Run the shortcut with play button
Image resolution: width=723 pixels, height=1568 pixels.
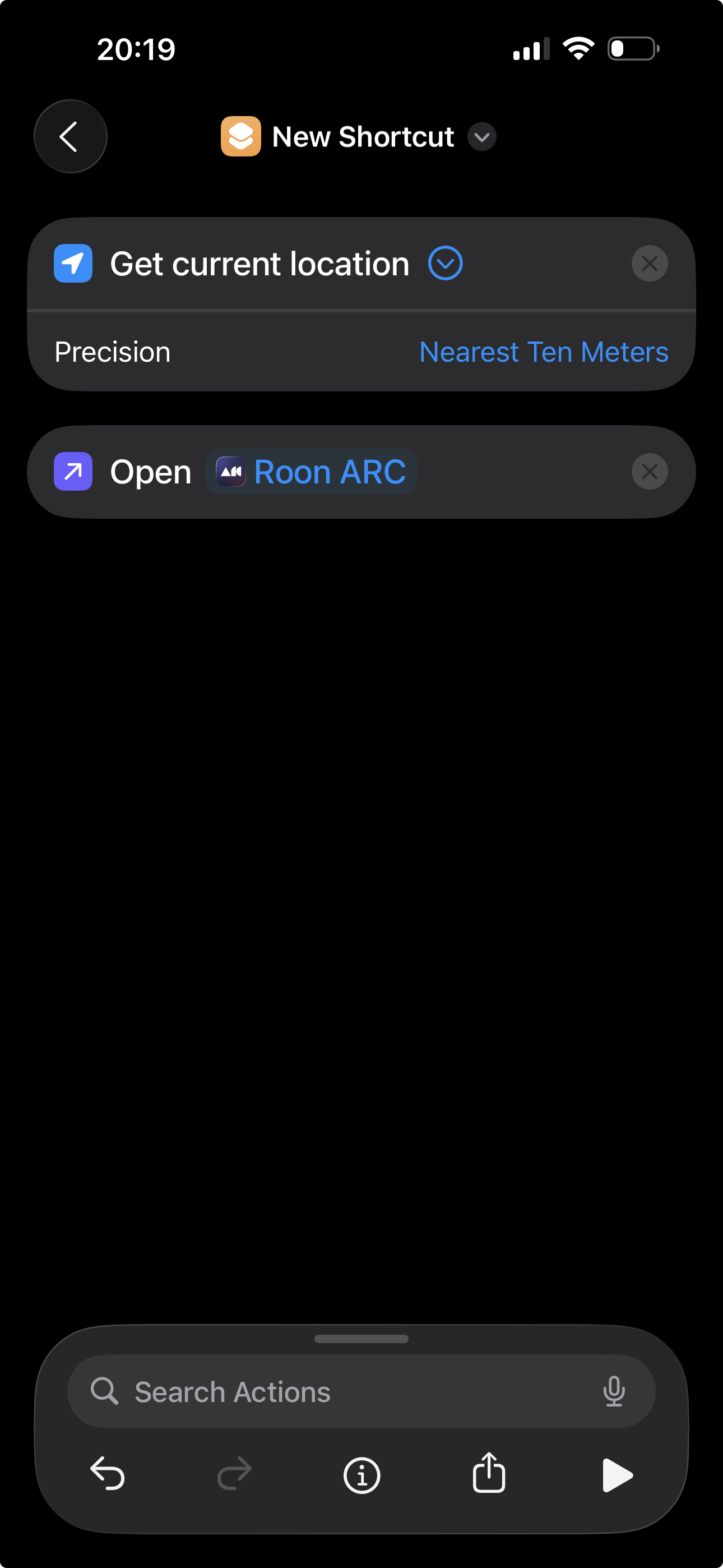pyautogui.click(x=617, y=1475)
